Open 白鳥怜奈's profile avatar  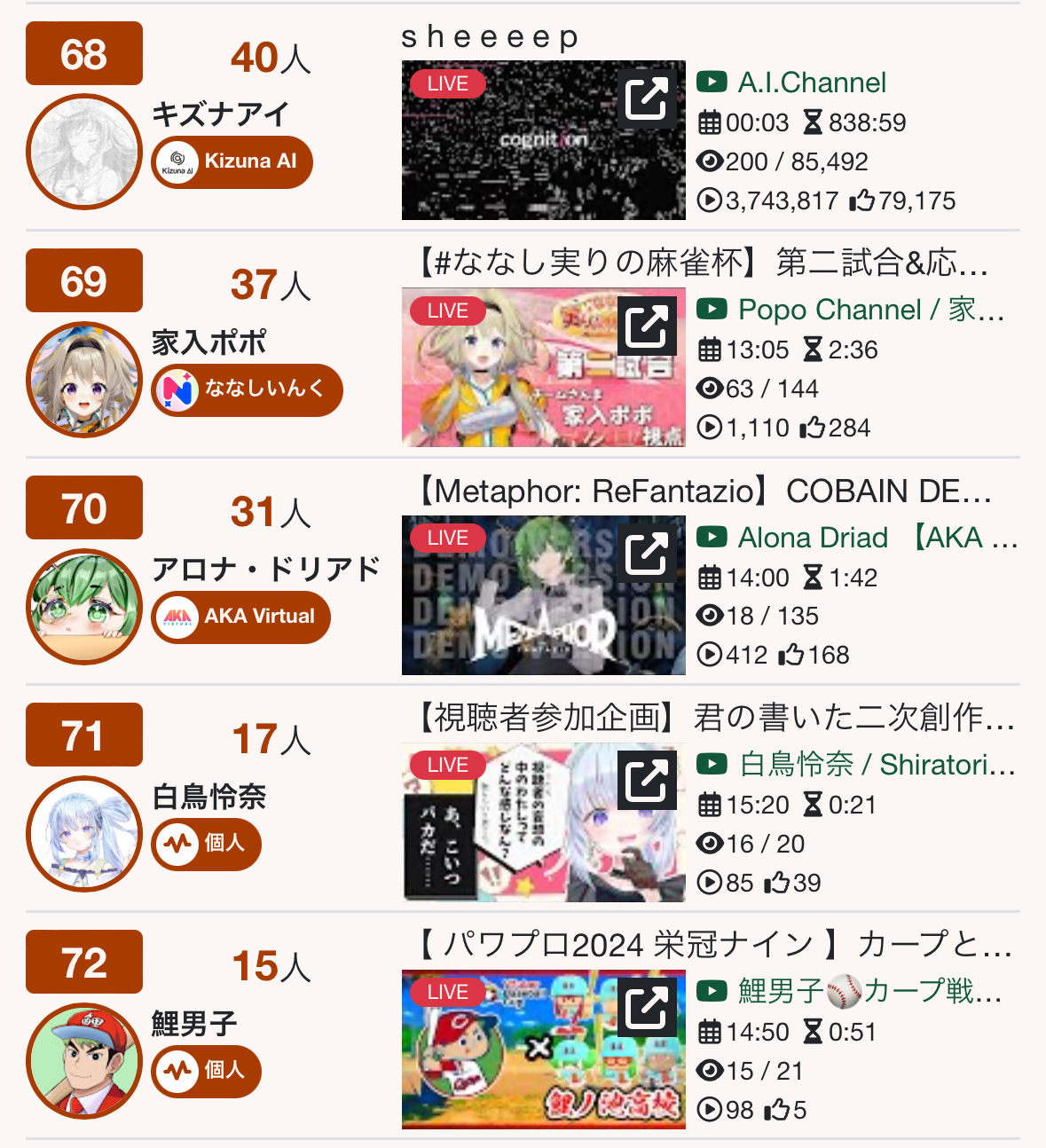[x=84, y=834]
